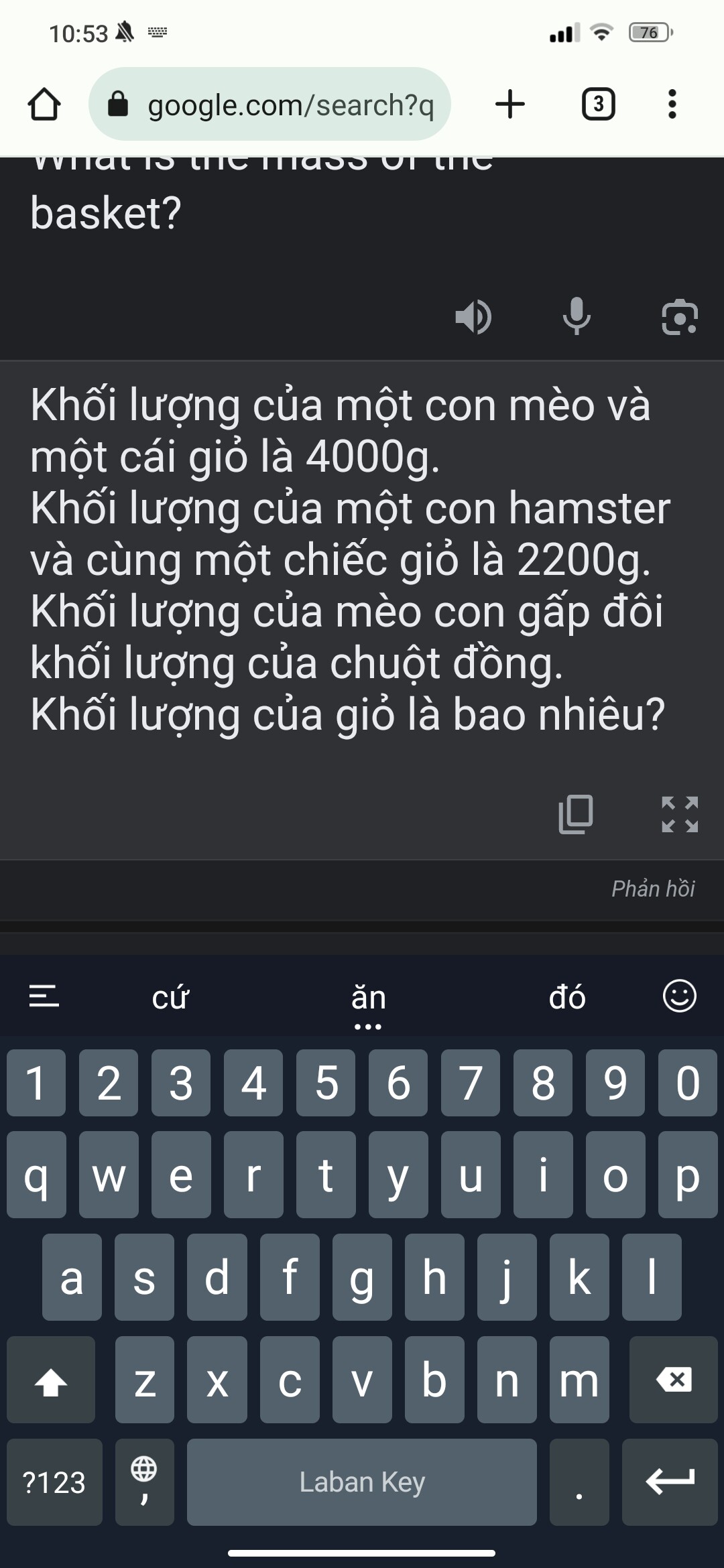Viewport: 724px width, 1568px height.
Task: Open the browser overflow menu
Action: [672, 105]
